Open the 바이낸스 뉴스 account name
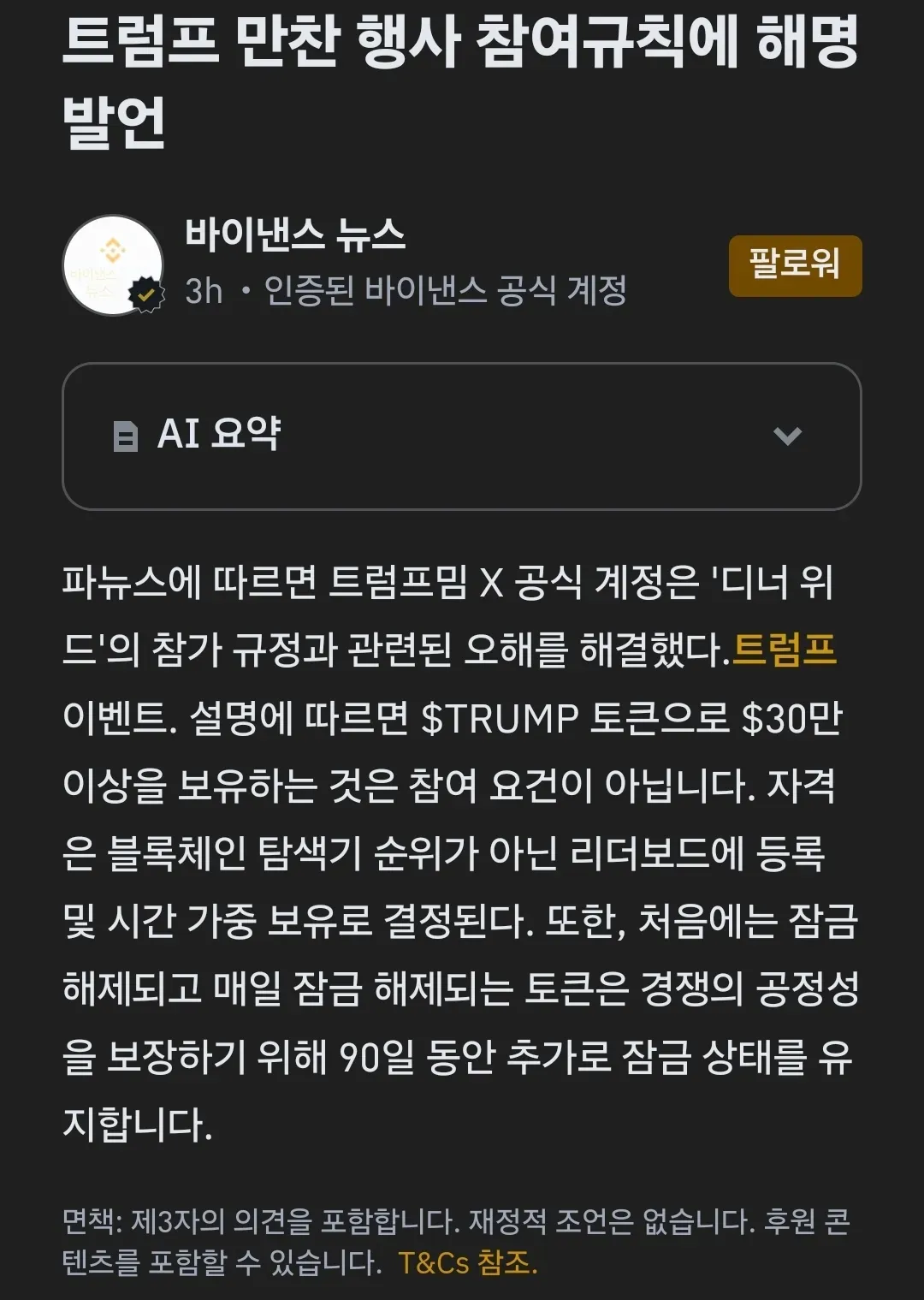 [295, 234]
